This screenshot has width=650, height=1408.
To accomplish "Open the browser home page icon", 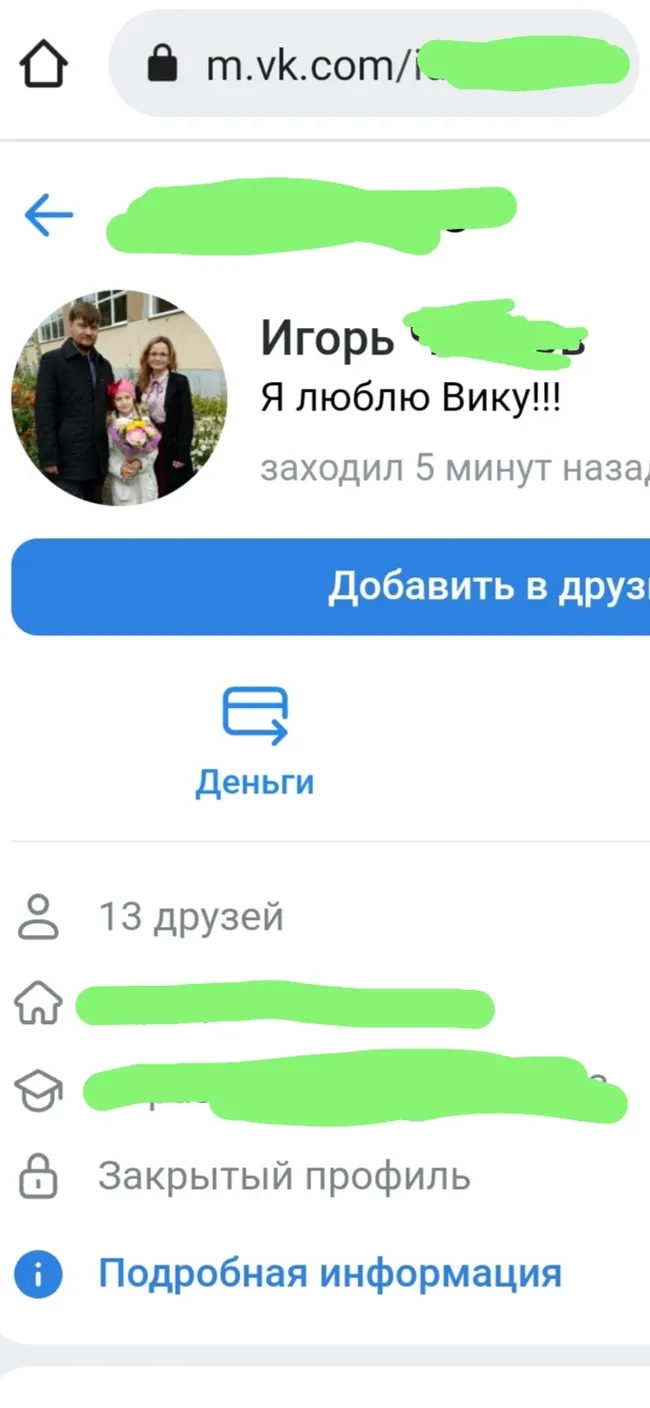I will 44,66.
